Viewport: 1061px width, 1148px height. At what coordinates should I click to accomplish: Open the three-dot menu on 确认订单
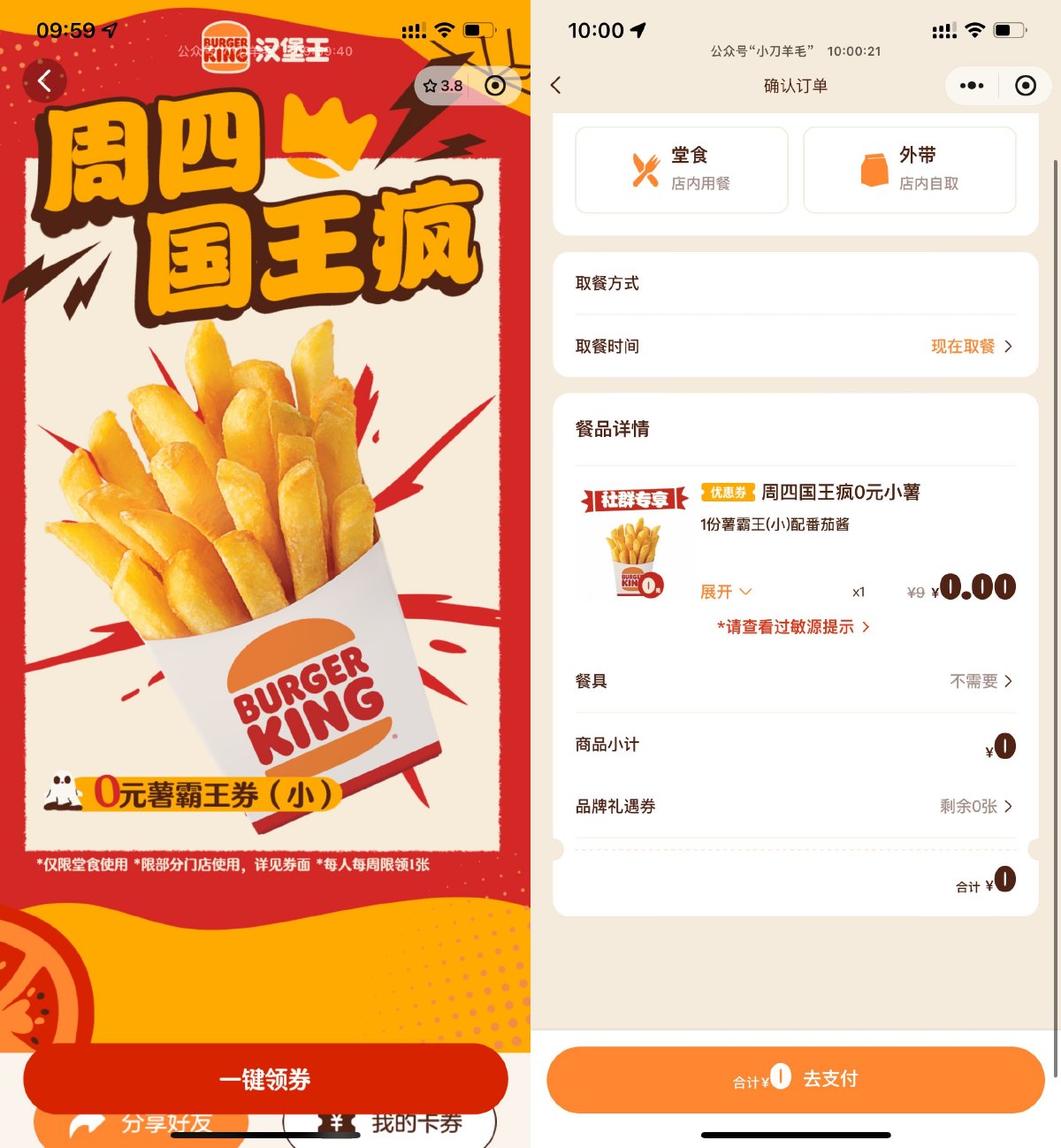[972, 86]
